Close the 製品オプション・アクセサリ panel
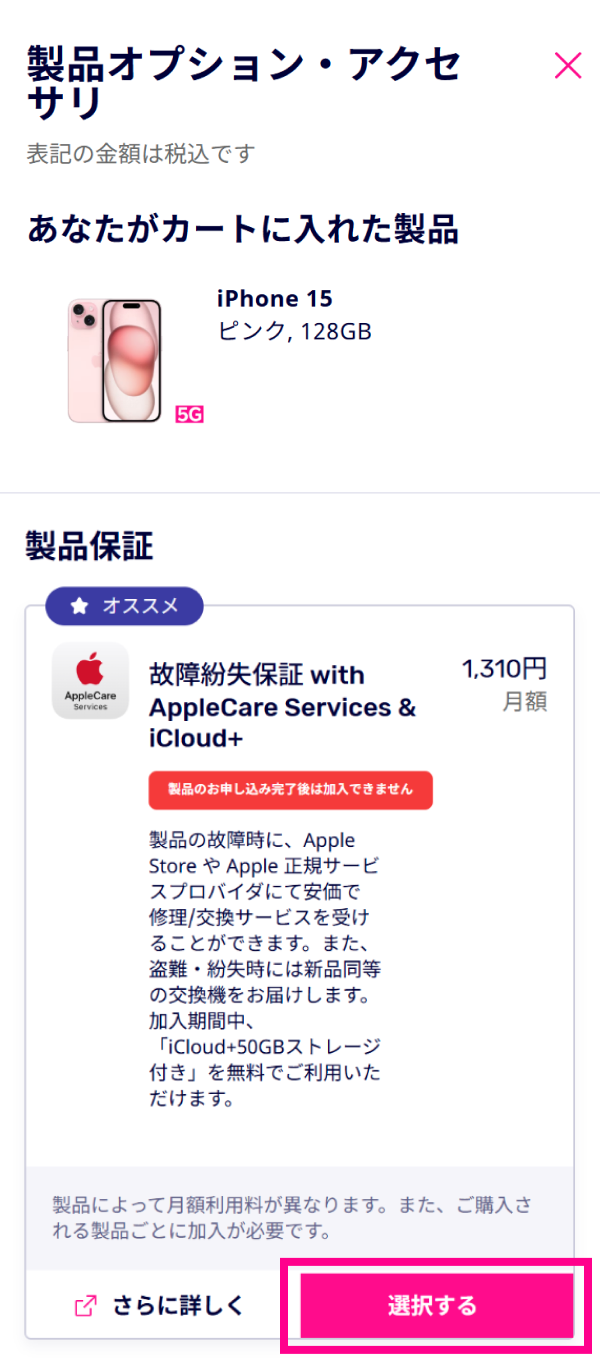This screenshot has height=1372, width=600. coord(567,66)
